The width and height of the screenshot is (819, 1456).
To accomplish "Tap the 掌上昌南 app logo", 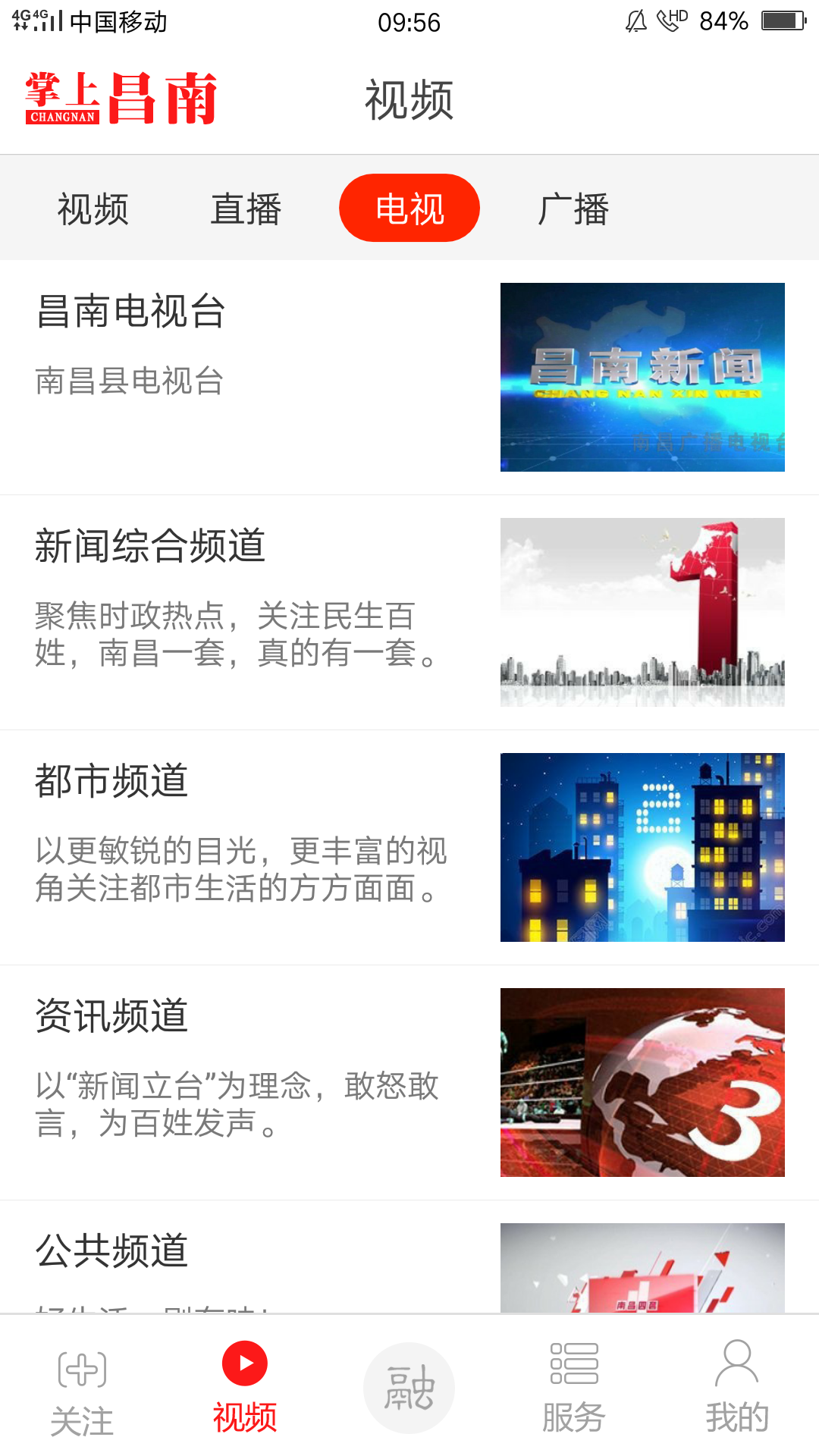I will click(121, 99).
